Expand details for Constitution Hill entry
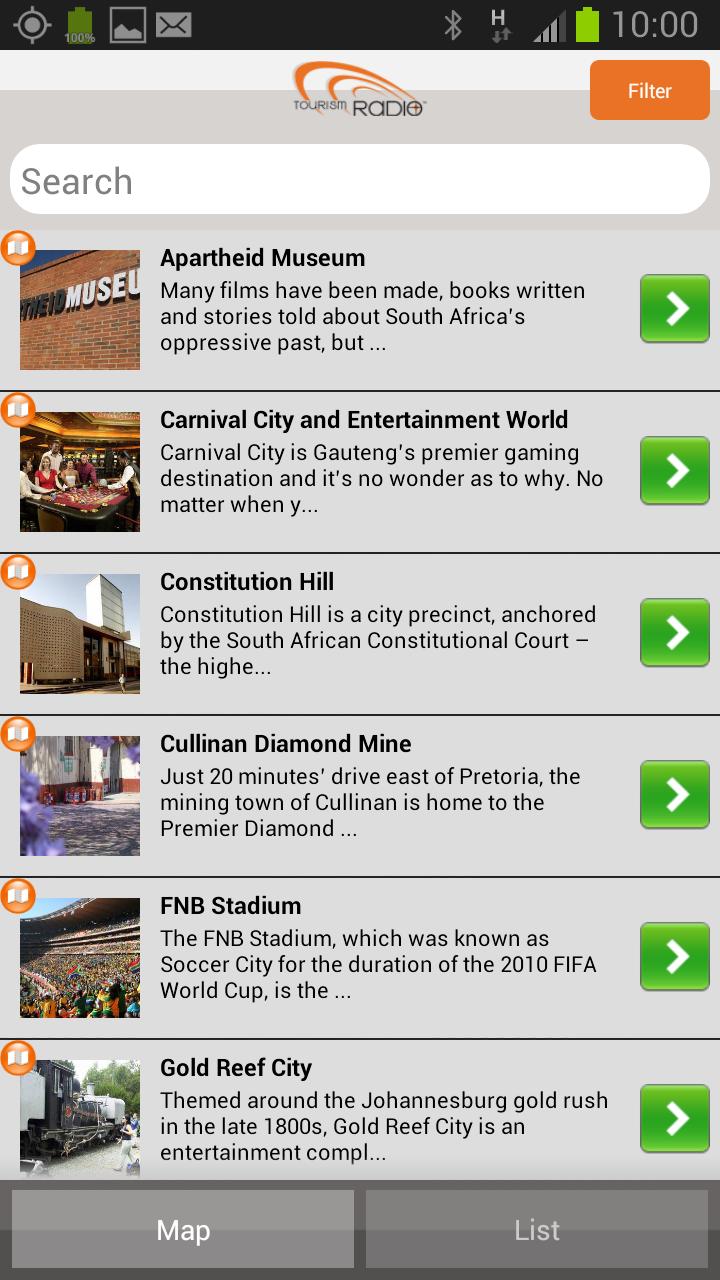The height and width of the screenshot is (1280, 720). tap(674, 633)
